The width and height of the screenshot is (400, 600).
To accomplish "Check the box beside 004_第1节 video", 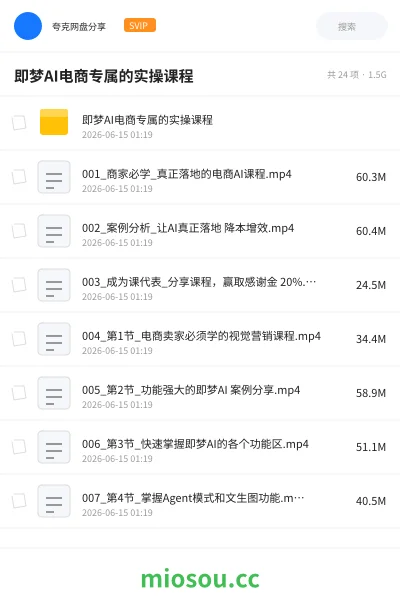I will pyautogui.click(x=19, y=339).
